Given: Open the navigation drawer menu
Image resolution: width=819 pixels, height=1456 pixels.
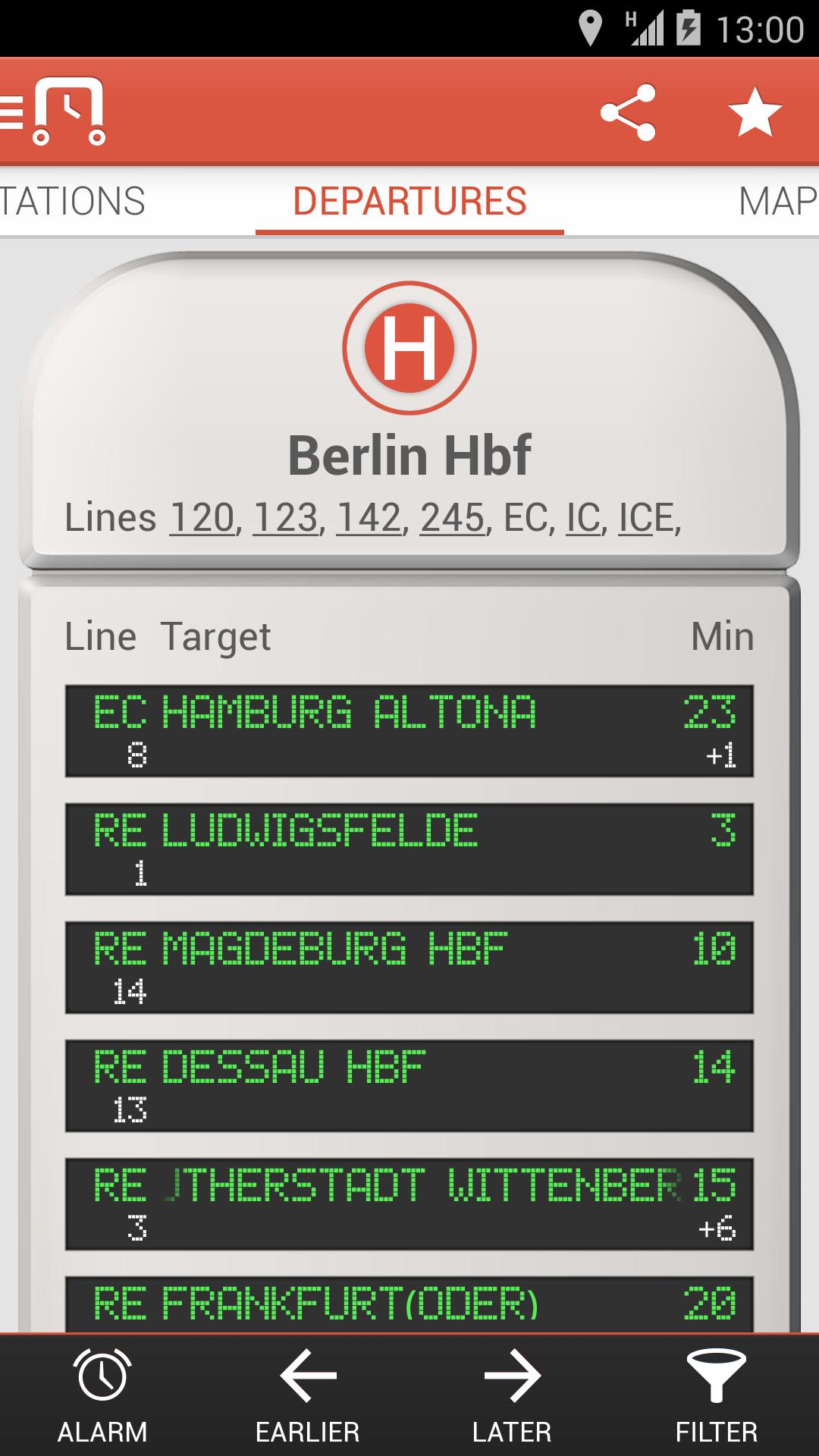Looking at the screenshot, I should click(x=53, y=111).
